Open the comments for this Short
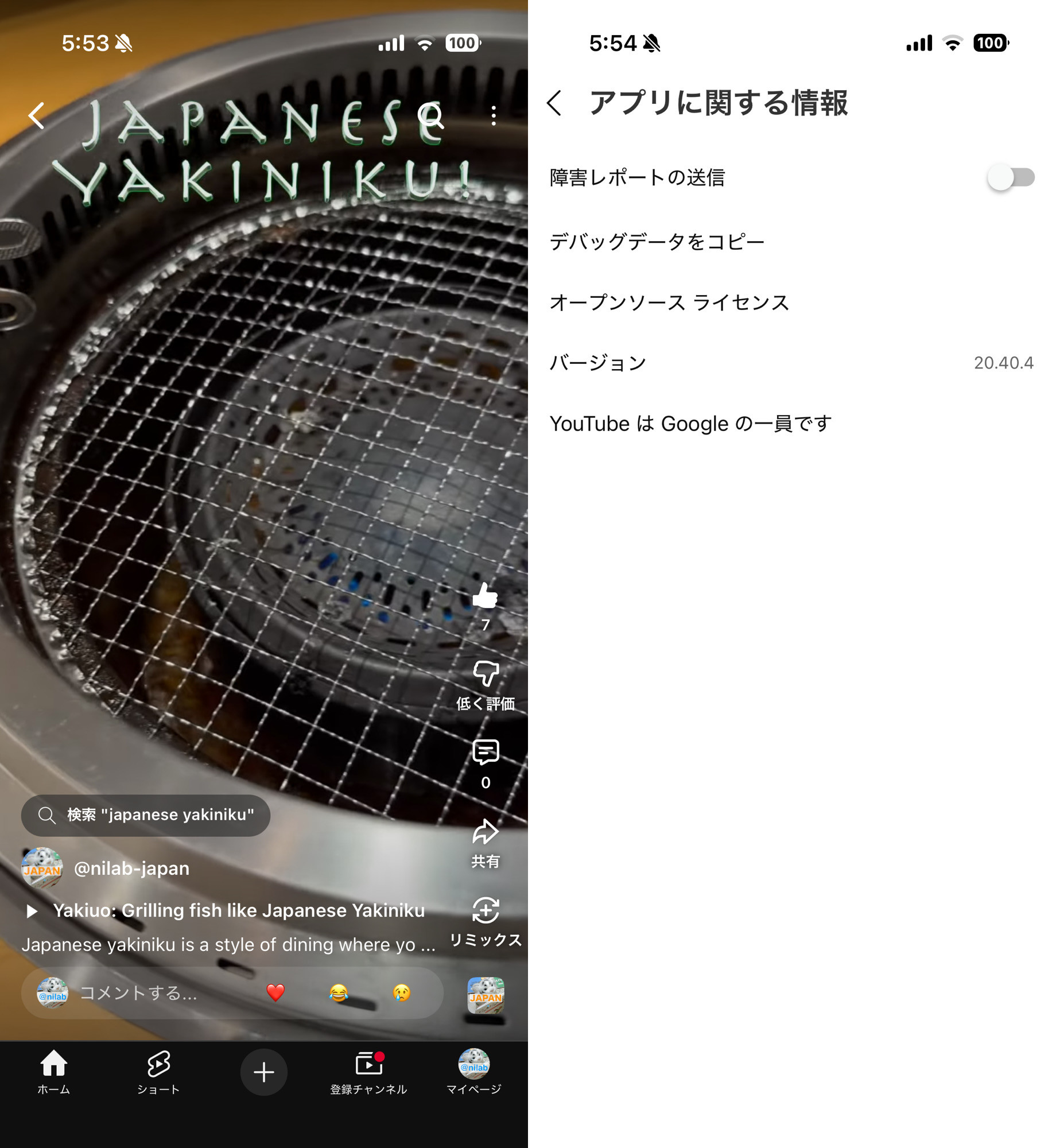This screenshot has width=1056, height=1148. click(x=486, y=753)
